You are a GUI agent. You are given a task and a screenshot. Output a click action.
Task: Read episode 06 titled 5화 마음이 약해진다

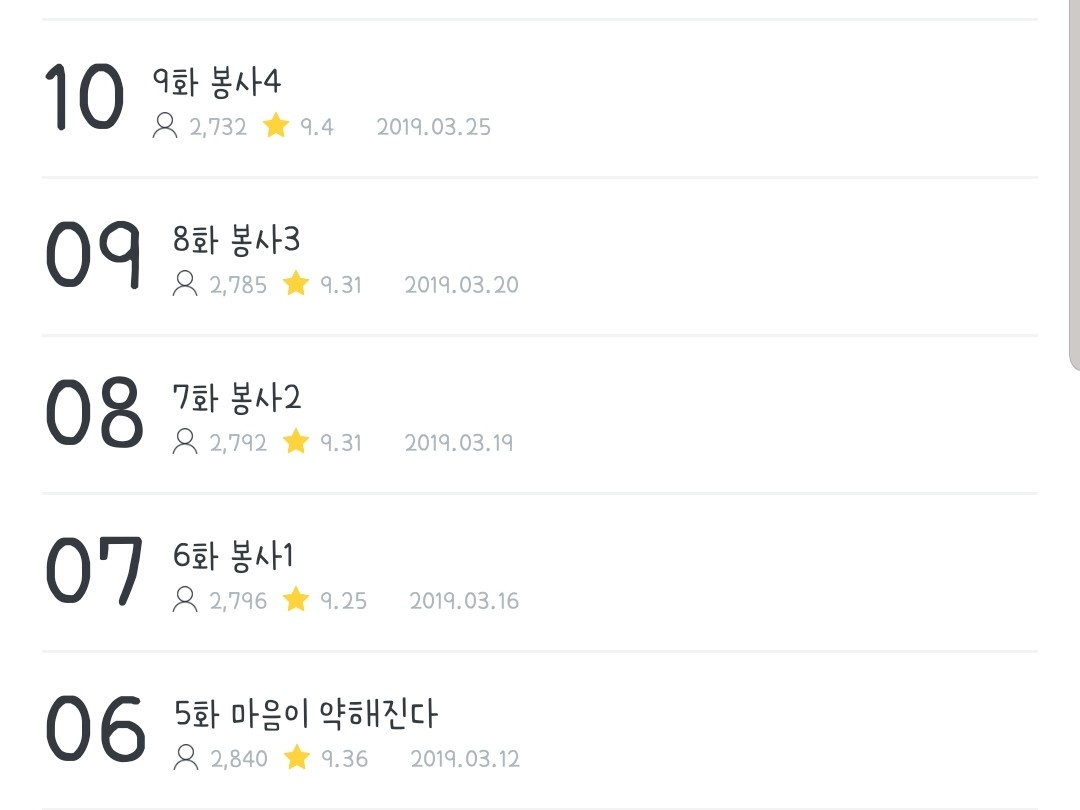click(x=539, y=730)
